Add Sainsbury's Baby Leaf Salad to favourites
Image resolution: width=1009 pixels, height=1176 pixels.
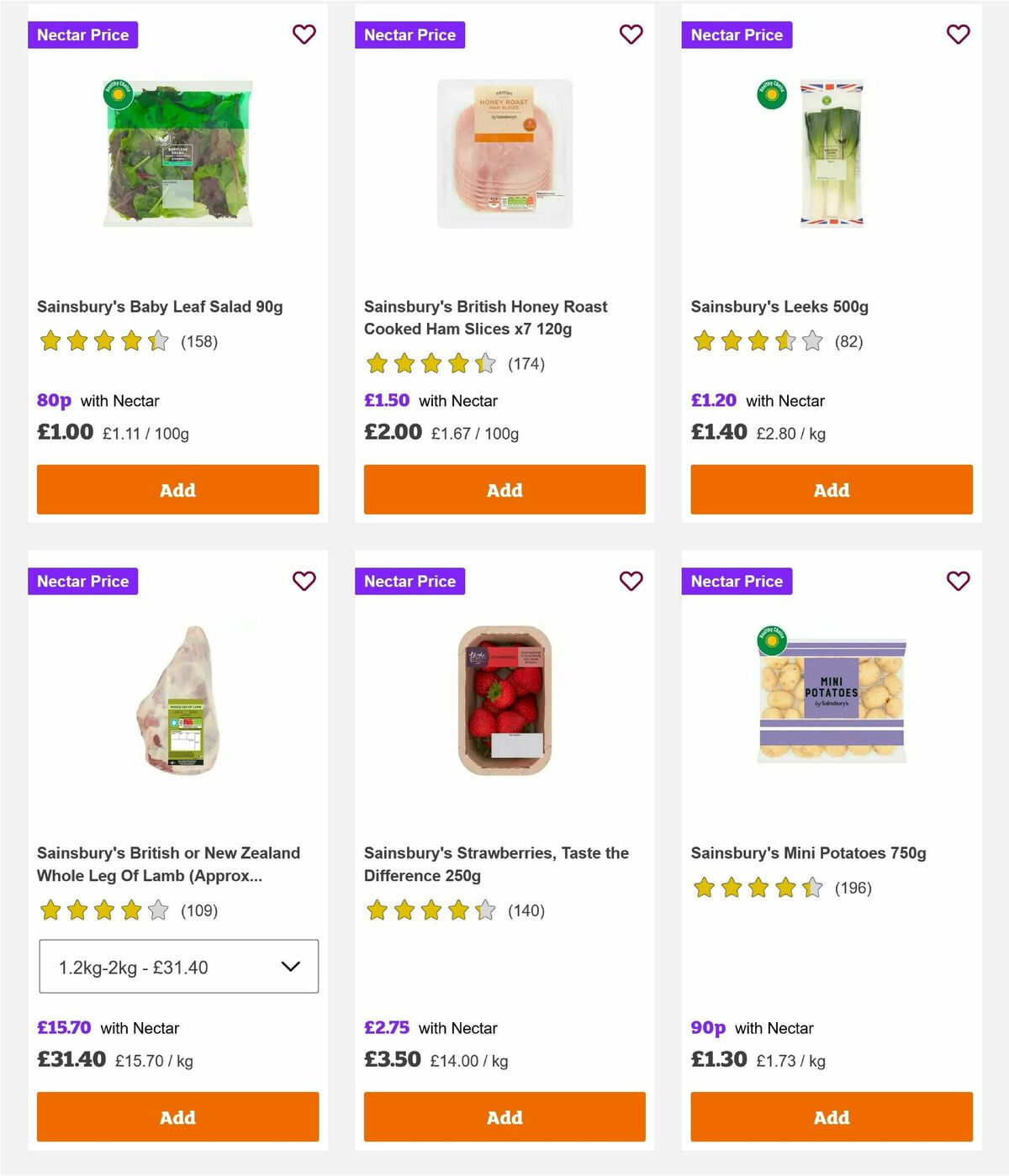pyautogui.click(x=304, y=34)
